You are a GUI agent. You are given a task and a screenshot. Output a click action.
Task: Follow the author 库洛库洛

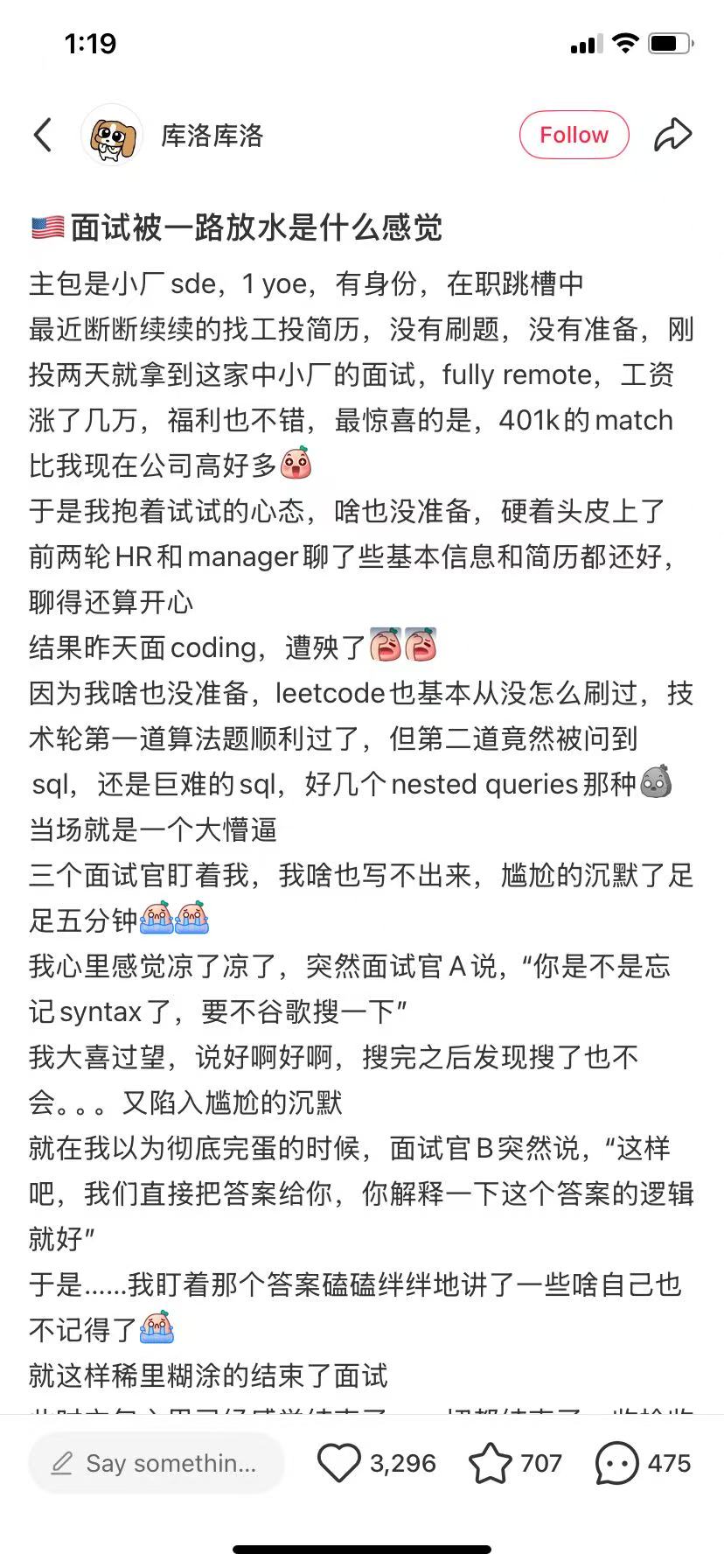coord(574,135)
